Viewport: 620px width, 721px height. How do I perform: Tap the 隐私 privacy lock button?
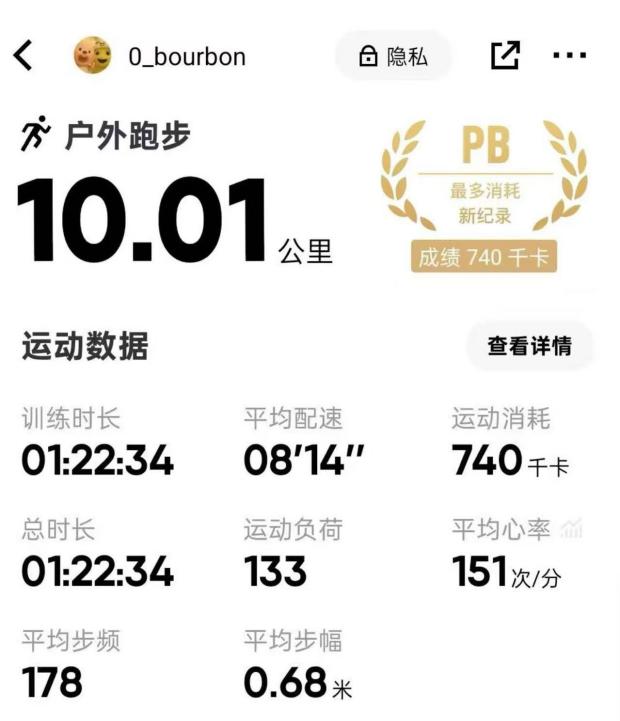click(393, 56)
